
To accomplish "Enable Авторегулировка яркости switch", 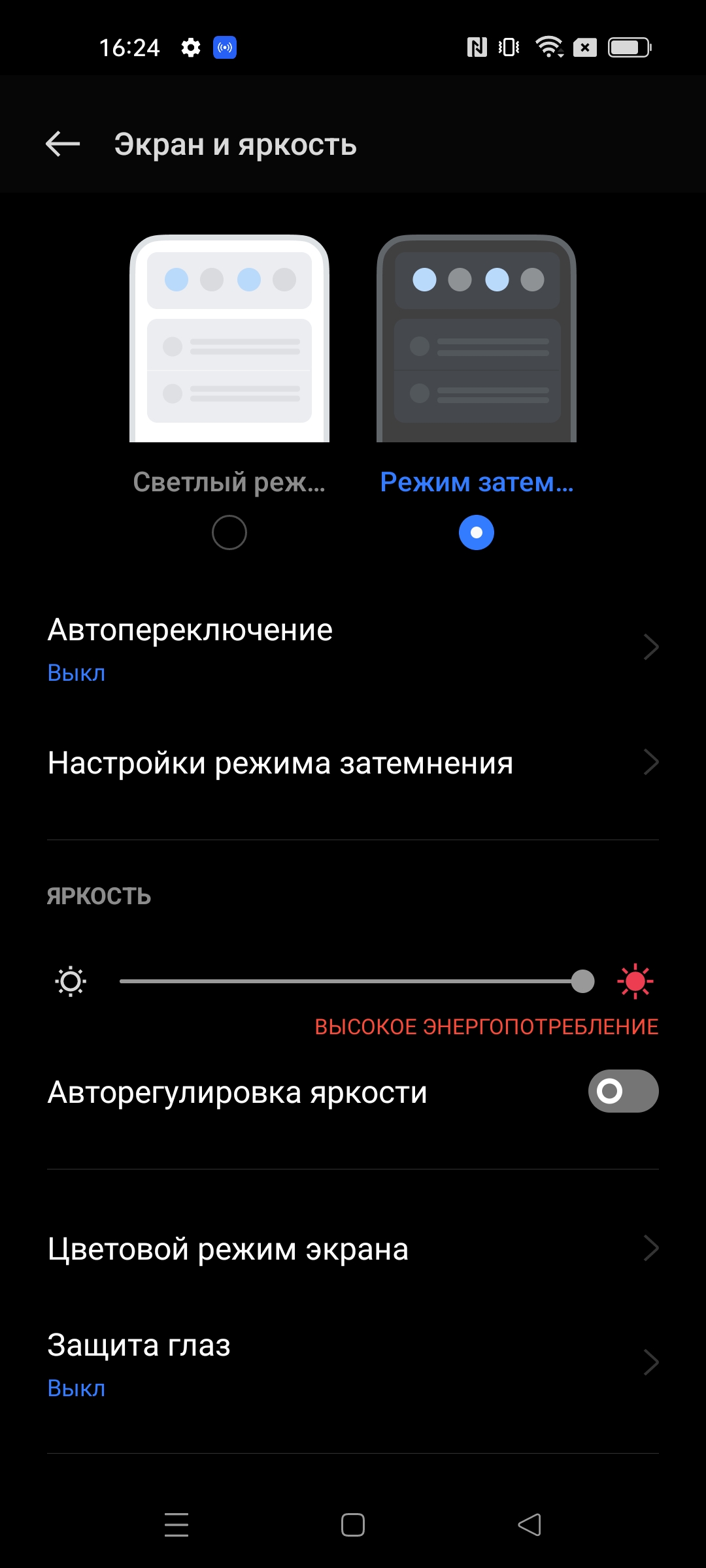I will (x=622, y=1091).
